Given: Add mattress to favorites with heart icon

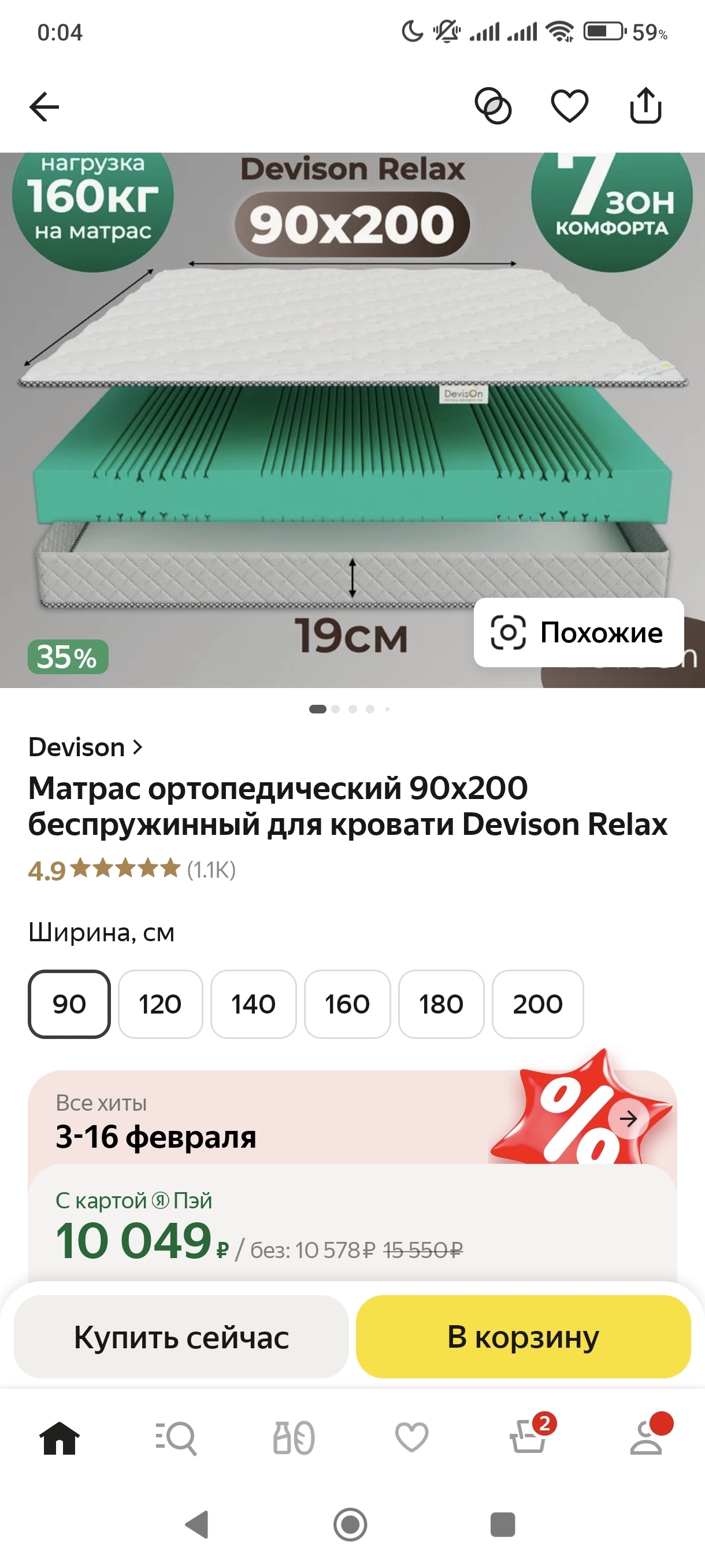Looking at the screenshot, I should tap(569, 106).
